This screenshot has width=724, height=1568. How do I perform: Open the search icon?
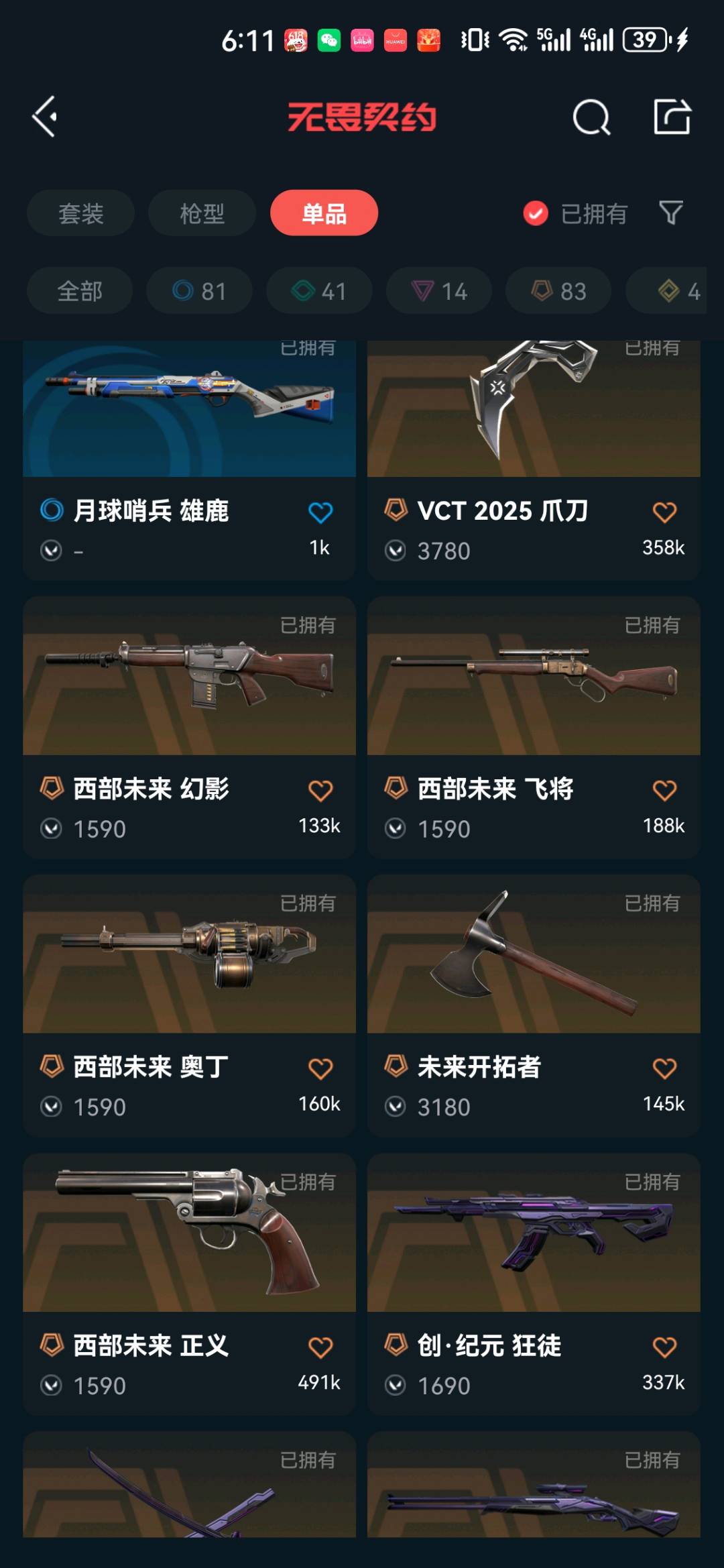tap(591, 118)
